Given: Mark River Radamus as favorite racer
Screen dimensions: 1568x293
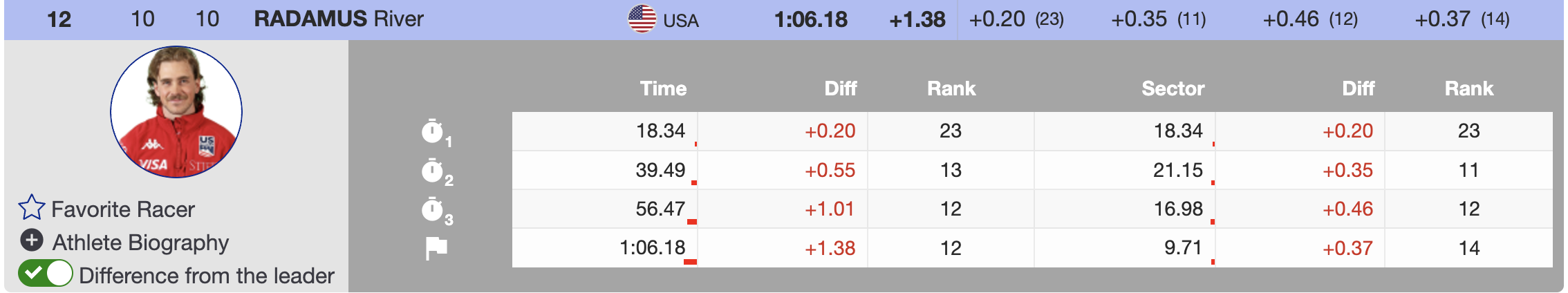Looking at the screenshot, I should click(x=32, y=208).
